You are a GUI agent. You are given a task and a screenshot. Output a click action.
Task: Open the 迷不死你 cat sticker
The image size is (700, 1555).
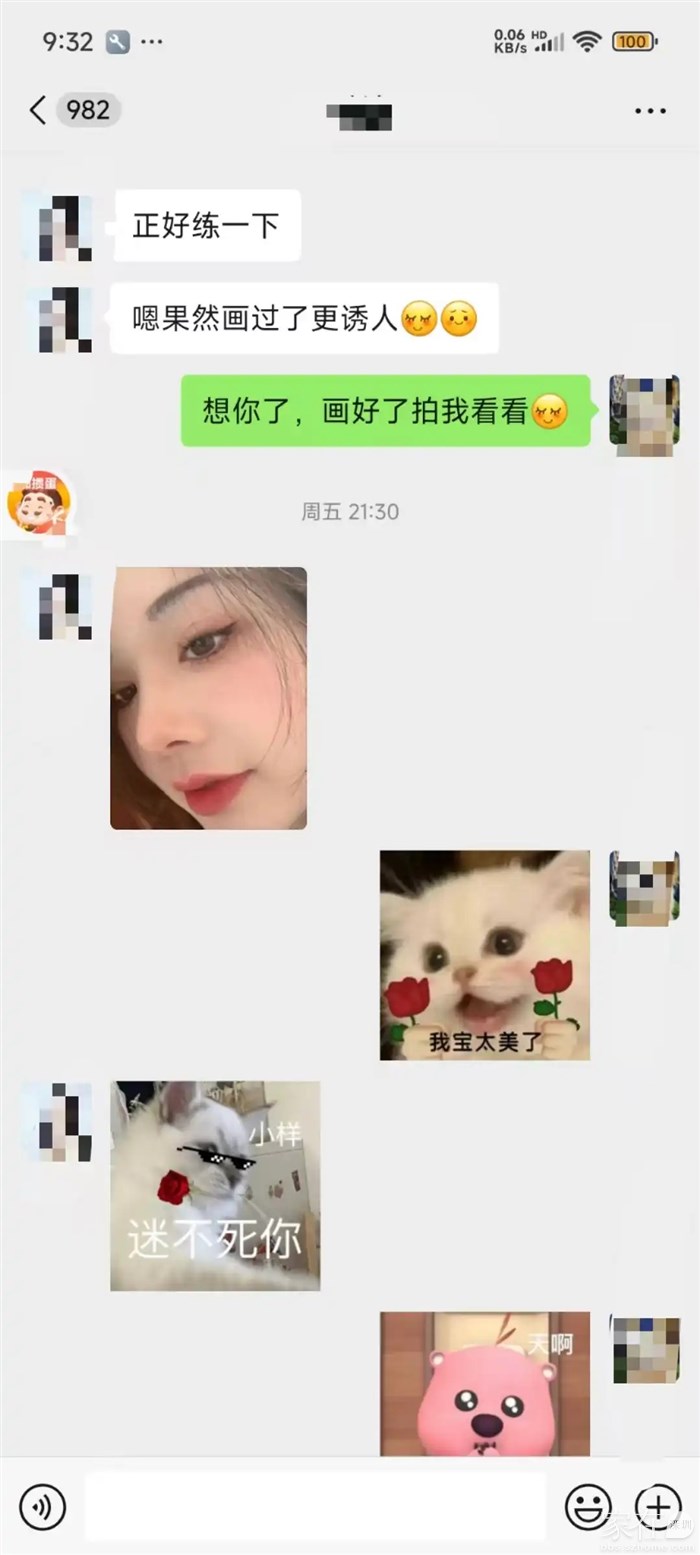[215, 1185]
